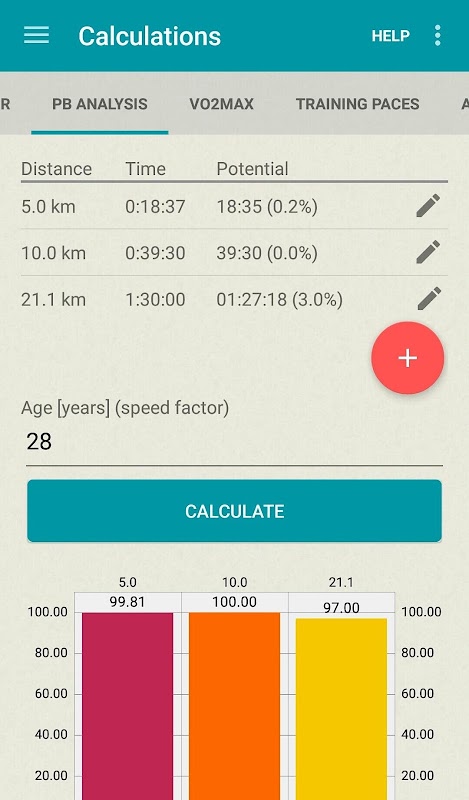Open the hamburger navigation drawer
This screenshot has height=800, width=469.
[36, 35]
